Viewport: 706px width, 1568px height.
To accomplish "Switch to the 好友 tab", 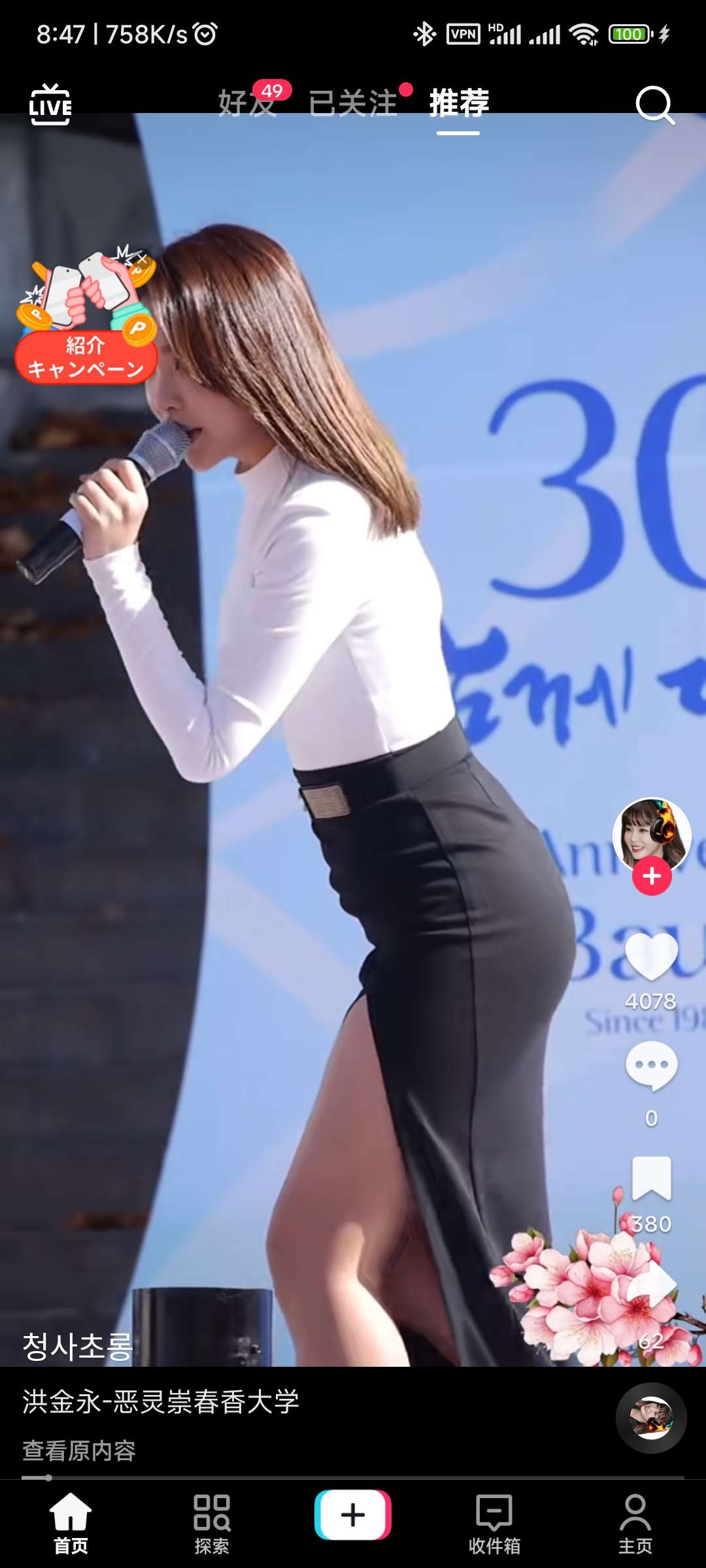I will (x=247, y=103).
